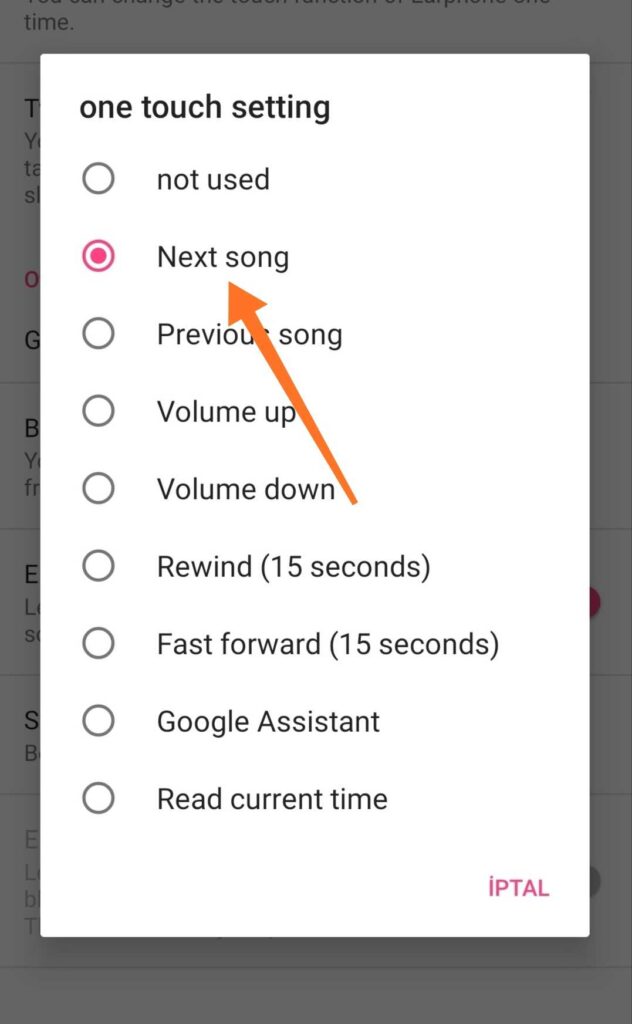Choose the Volume down option
Image resolution: width=632 pixels, height=1024 pixels.
click(x=98, y=489)
